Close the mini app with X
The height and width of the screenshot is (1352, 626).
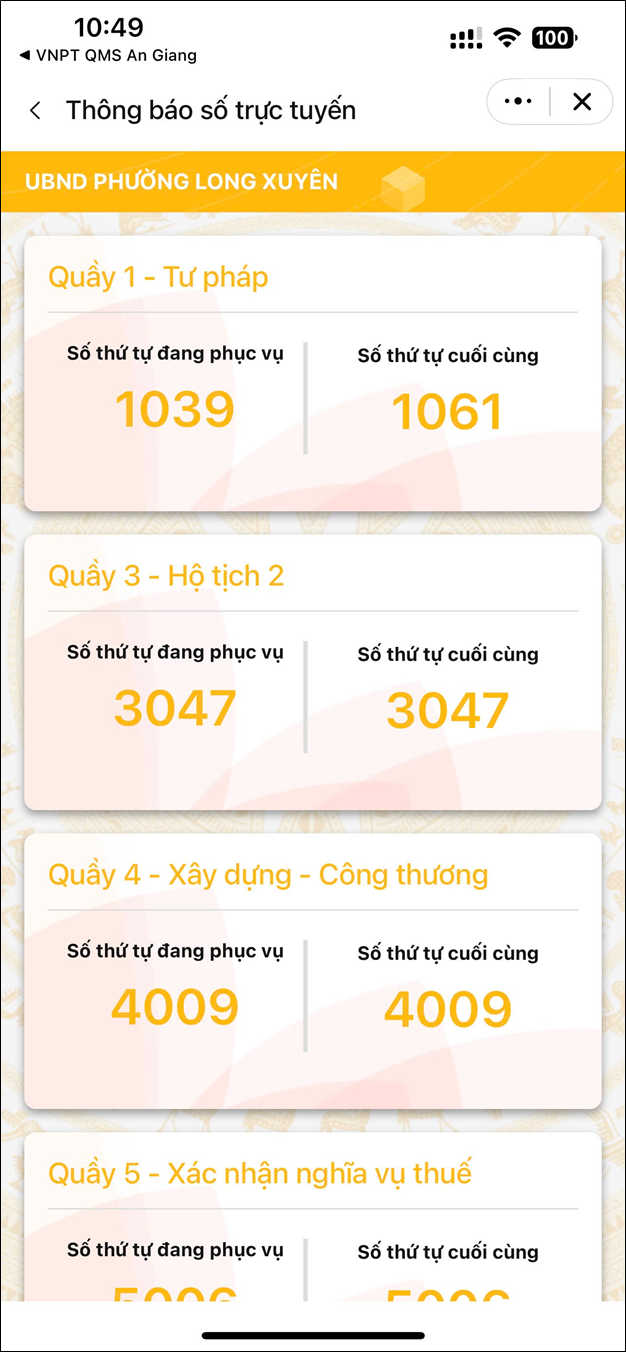click(x=582, y=101)
